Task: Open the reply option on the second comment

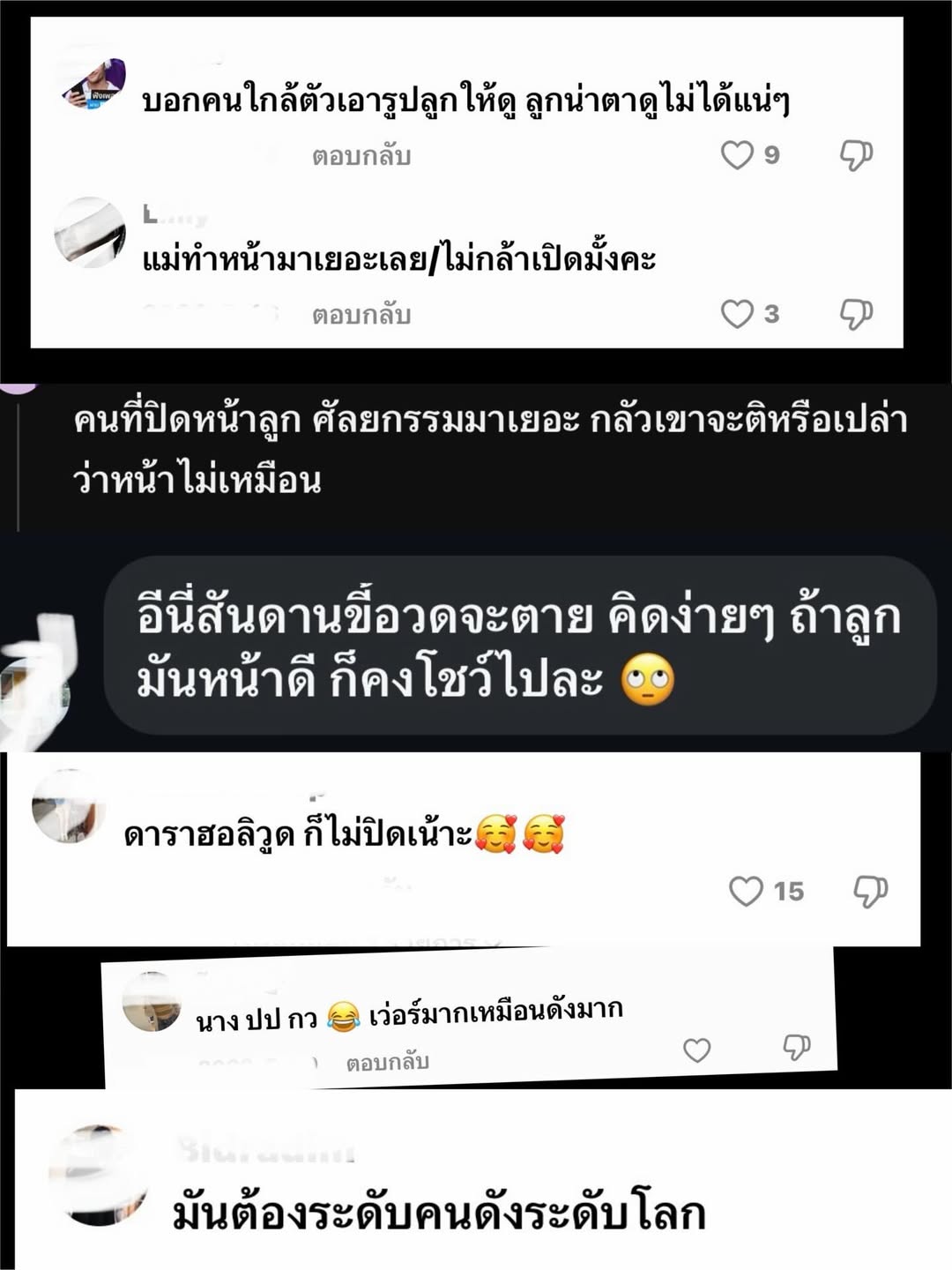Action: click(362, 313)
